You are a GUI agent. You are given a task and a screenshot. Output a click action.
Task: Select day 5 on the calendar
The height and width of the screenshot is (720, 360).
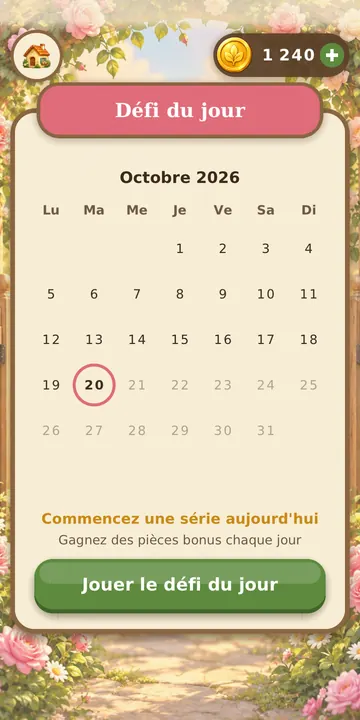click(x=51, y=294)
